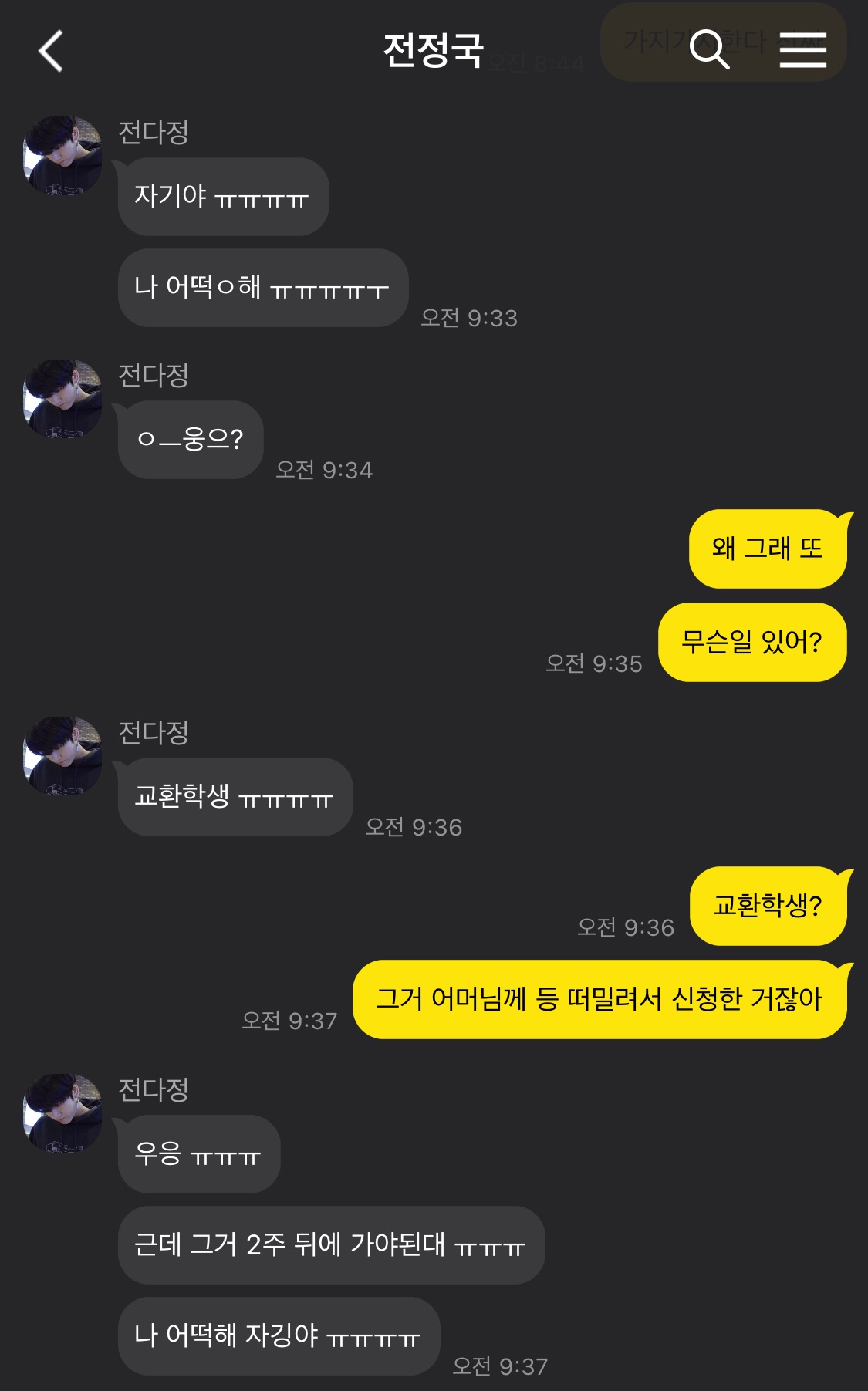Search within this chat conversation
This screenshot has height=1391, width=868.
[x=709, y=50]
